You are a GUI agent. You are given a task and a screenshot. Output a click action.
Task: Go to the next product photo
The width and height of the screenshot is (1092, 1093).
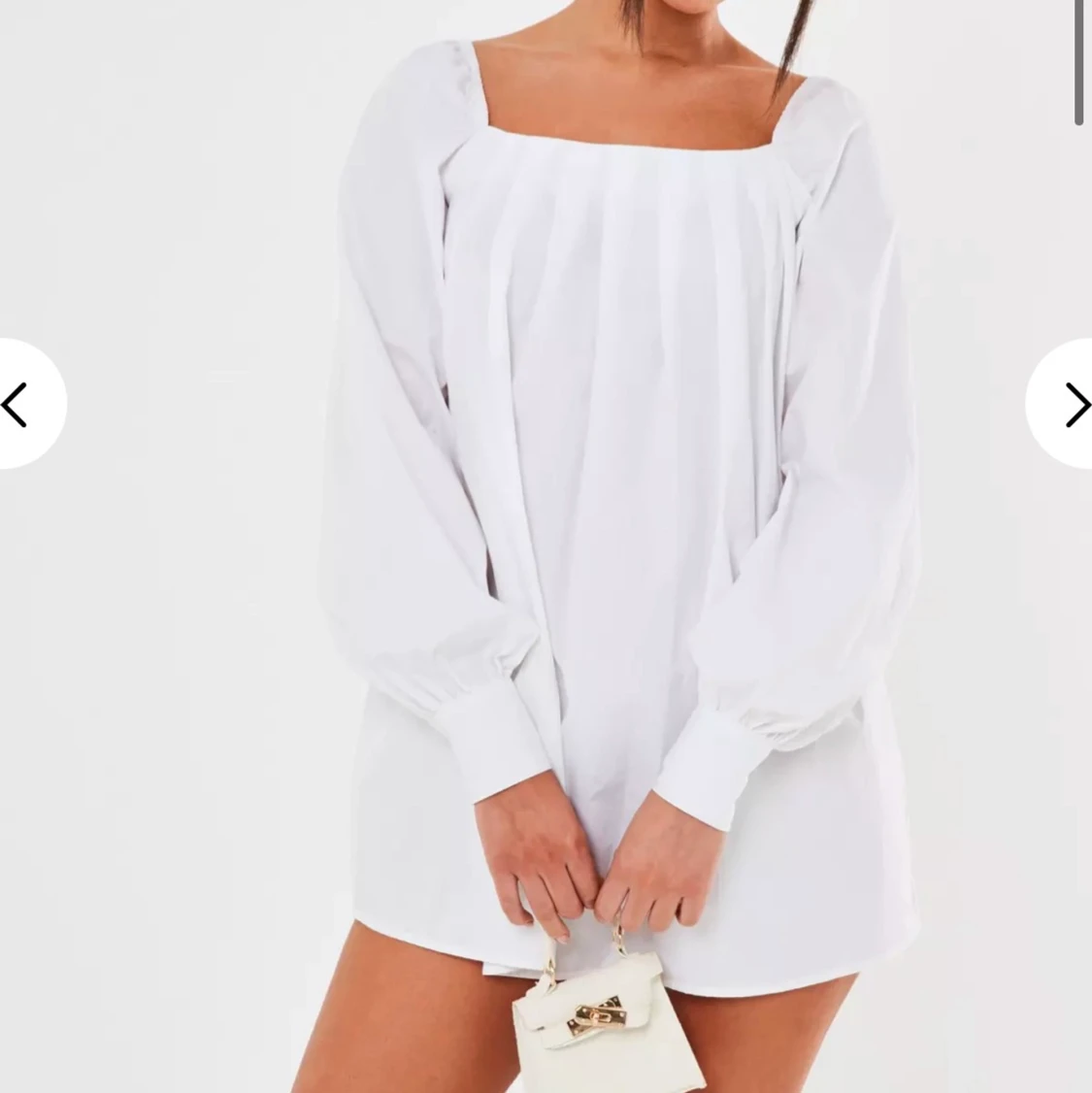1069,404
